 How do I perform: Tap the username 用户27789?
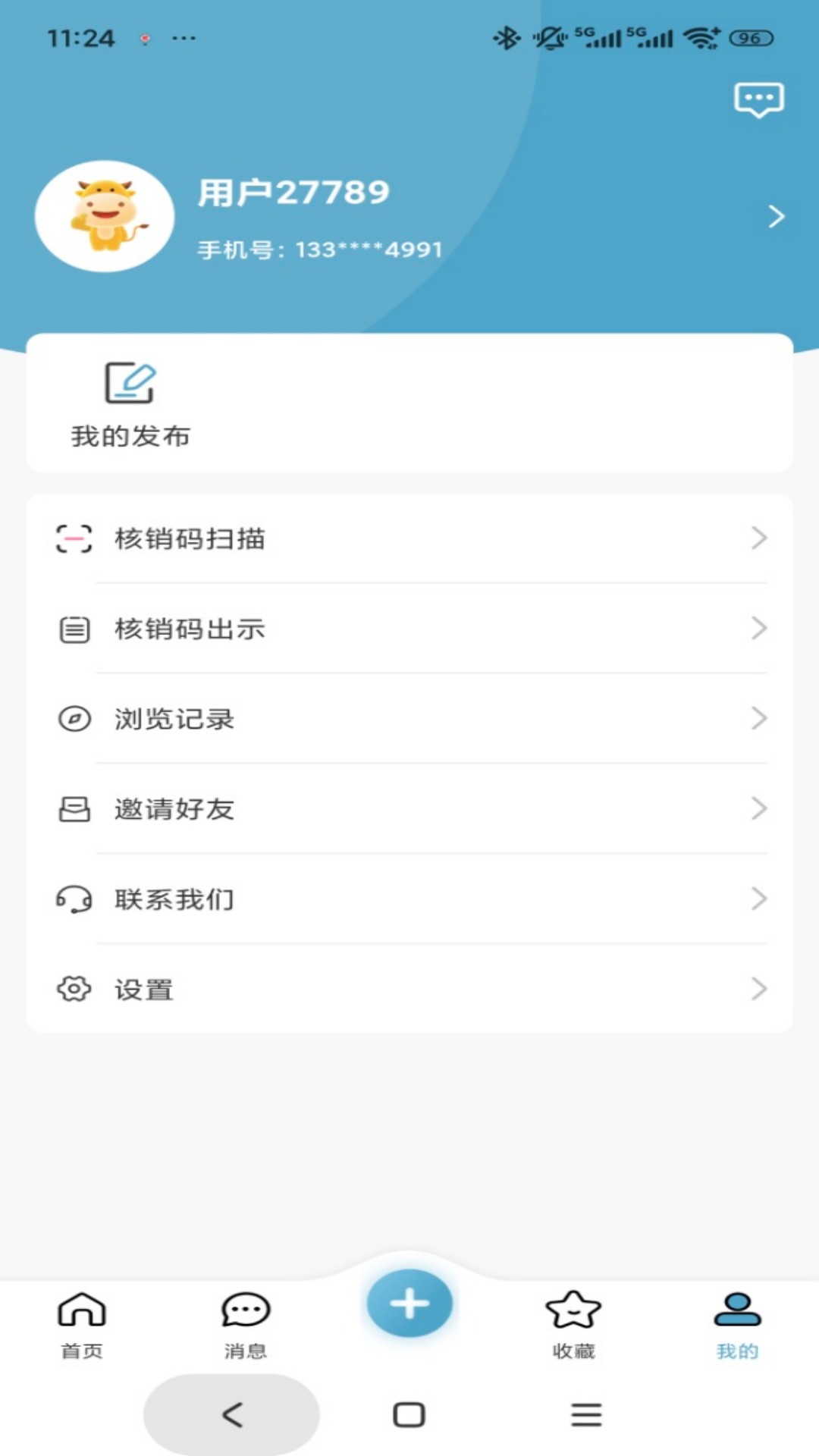[x=293, y=192]
